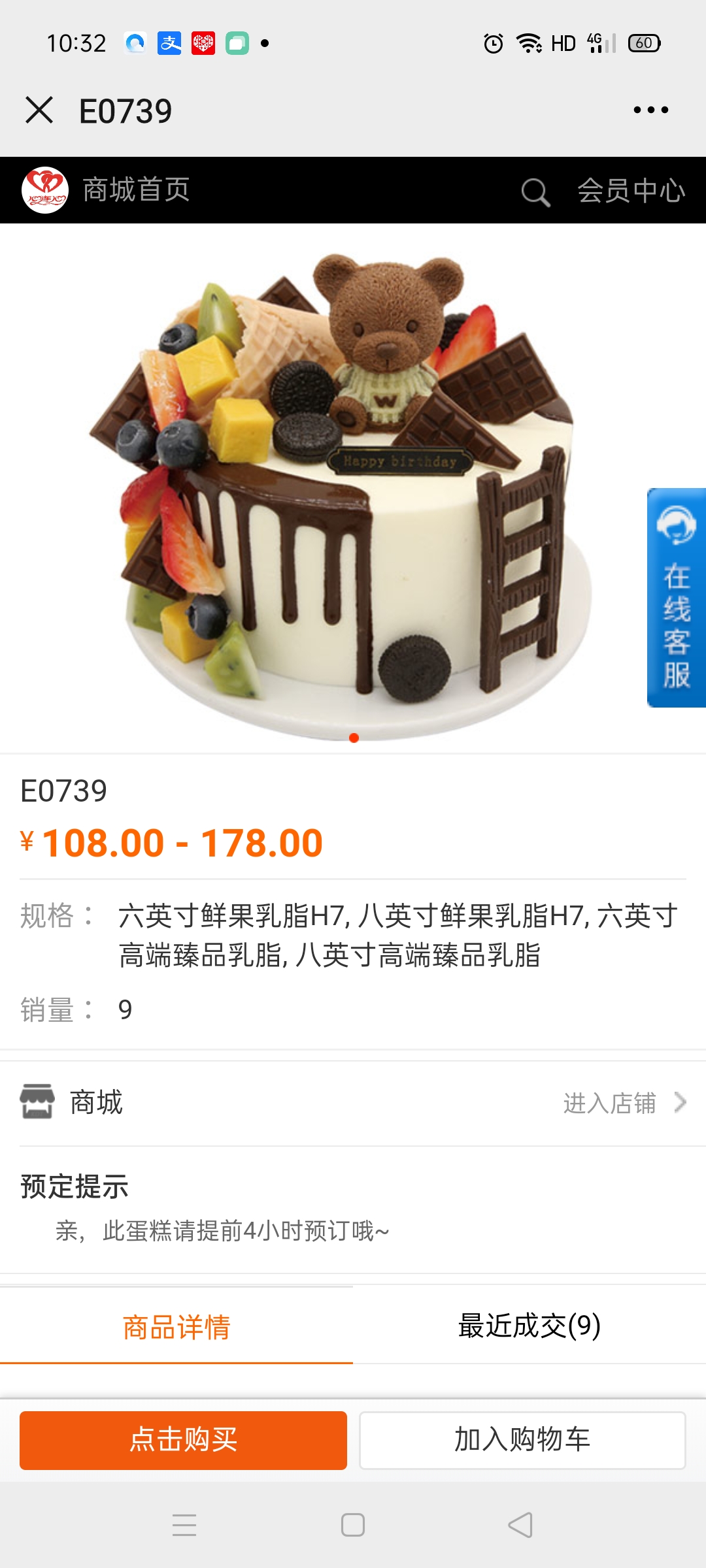Viewport: 706px width, 1568px height.
Task: Tap 点击购买 to buy now
Action: 183,1440
